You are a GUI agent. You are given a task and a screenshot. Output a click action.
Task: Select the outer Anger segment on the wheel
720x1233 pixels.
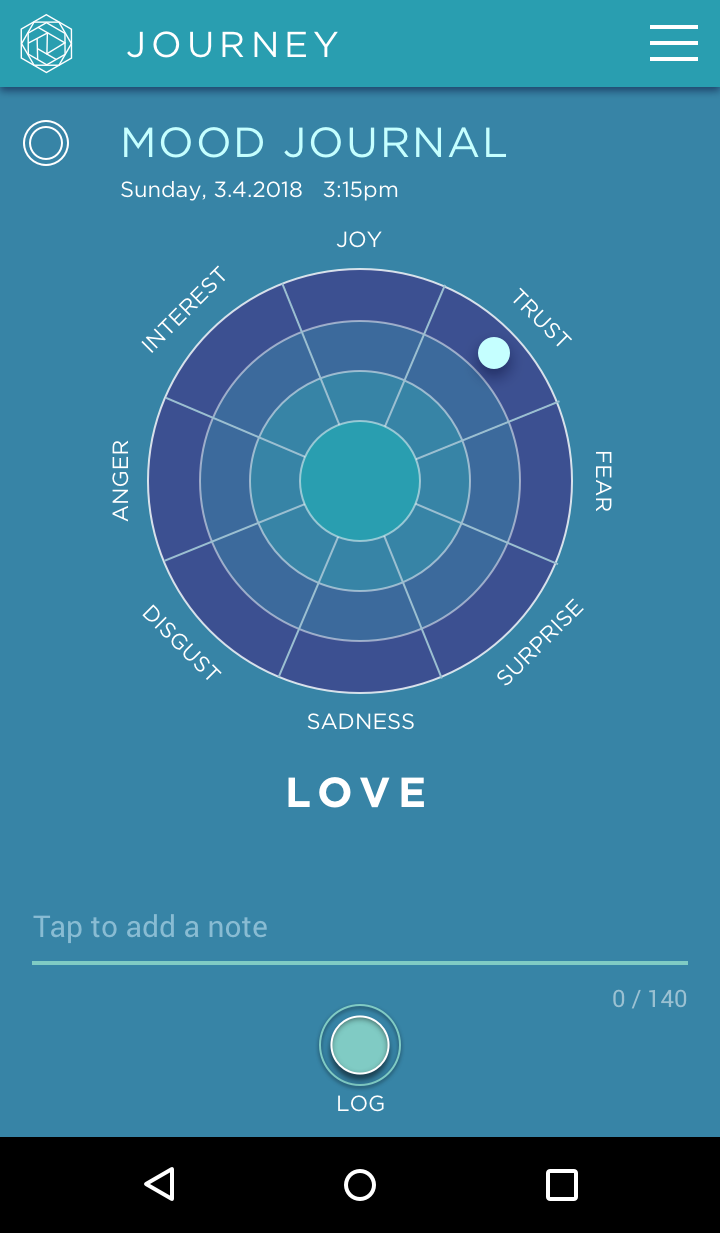tap(175, 481)
